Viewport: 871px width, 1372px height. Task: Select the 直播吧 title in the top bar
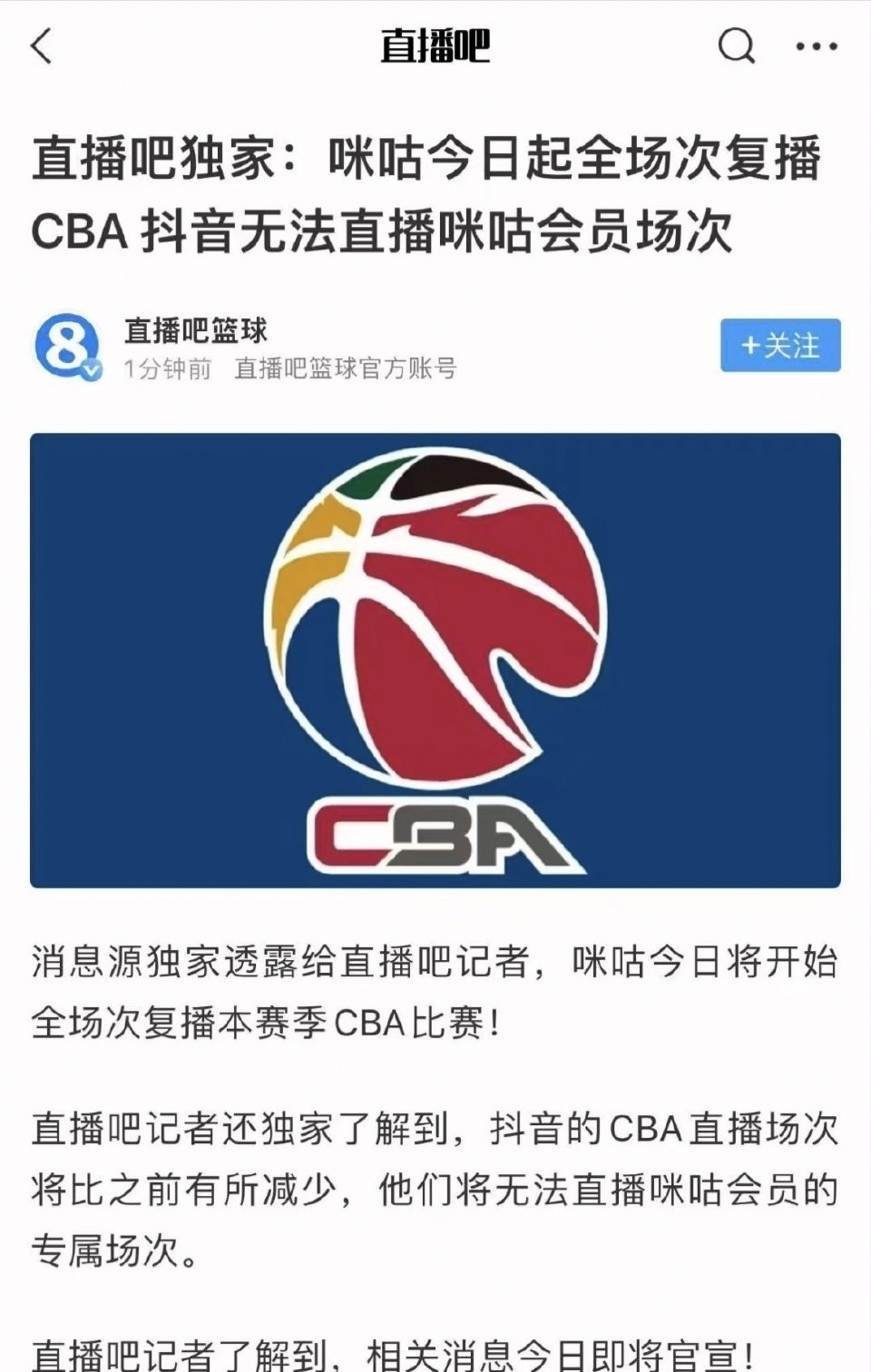coord(434,44)
